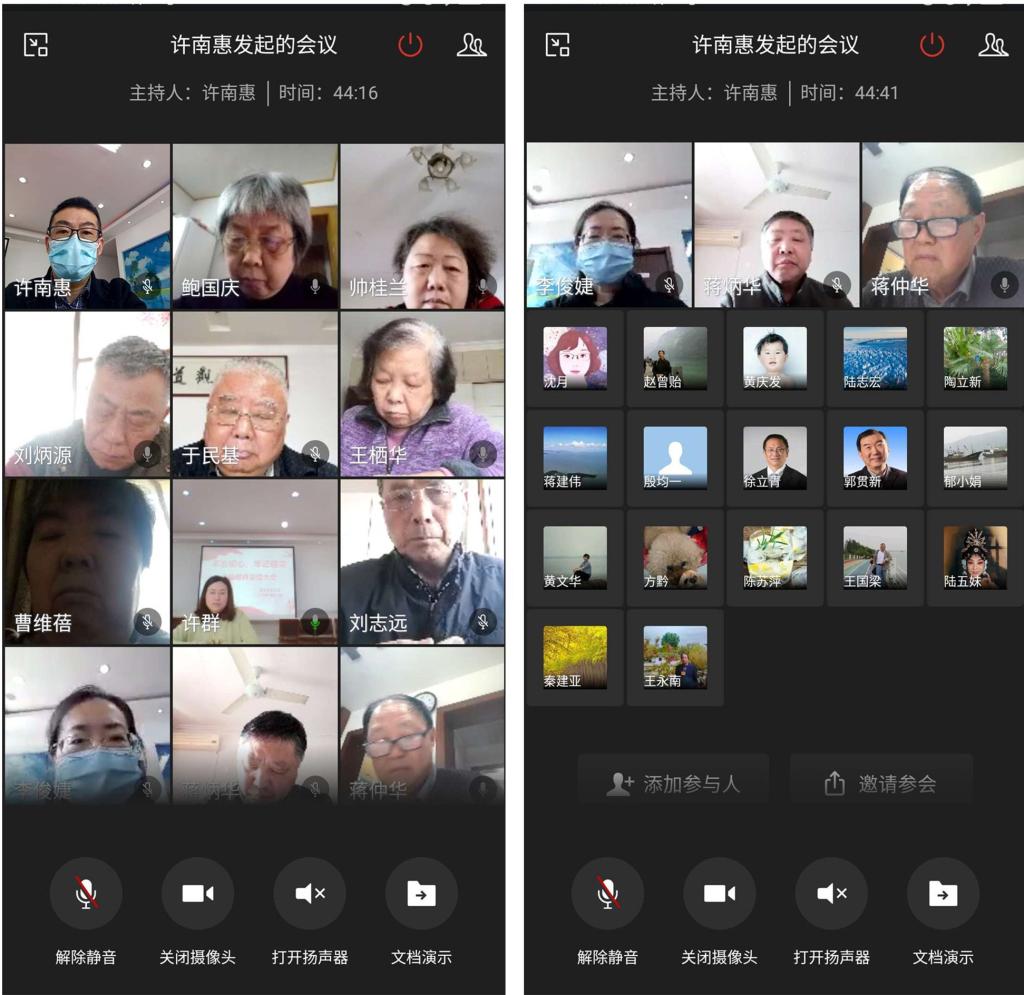Open 许群's video tile
The width and height of the screenshot is (1024, 995).
tap(255, 561)
